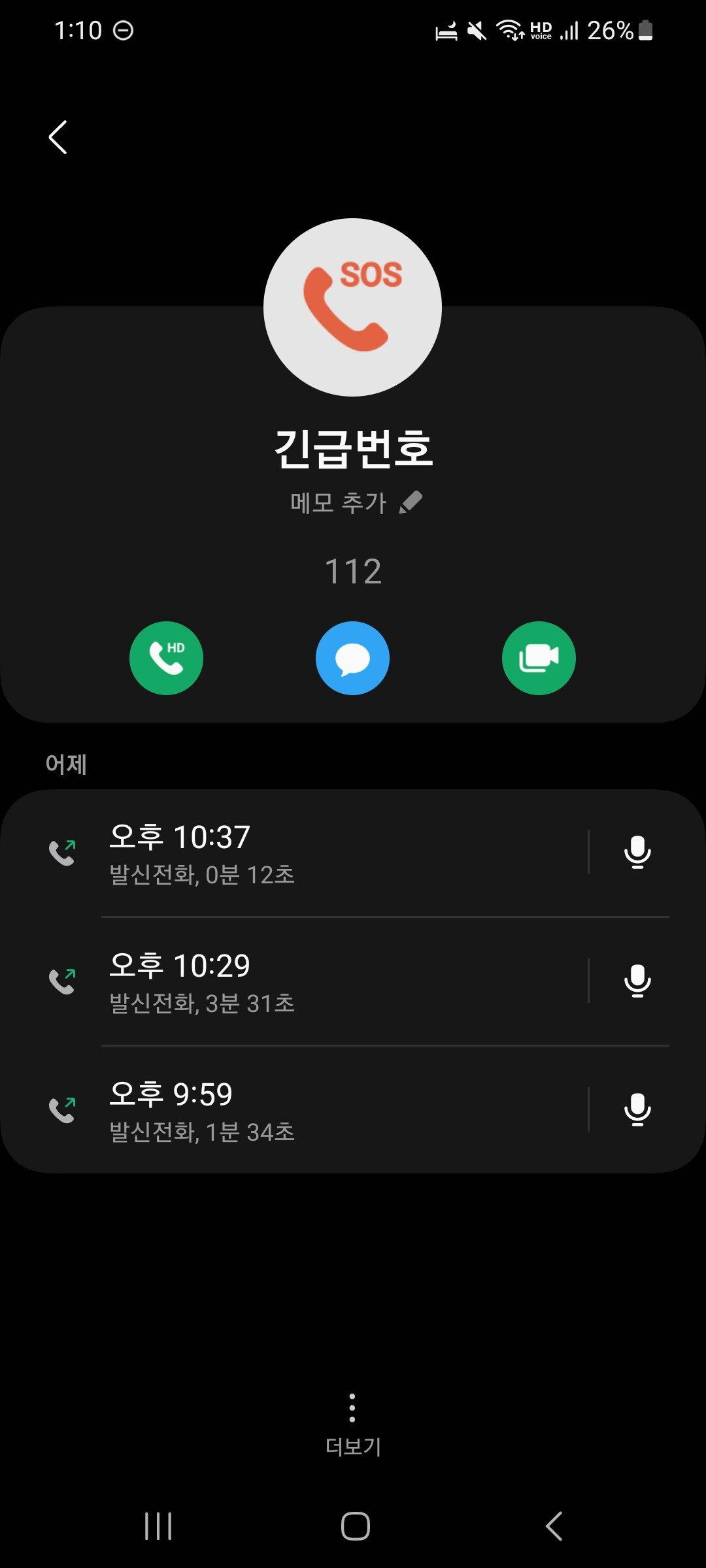The height and width of the screenshot is (1568, 706).
Task: Tap the 어제 section header
Action: pyautogui.click(x=65, y=763)
